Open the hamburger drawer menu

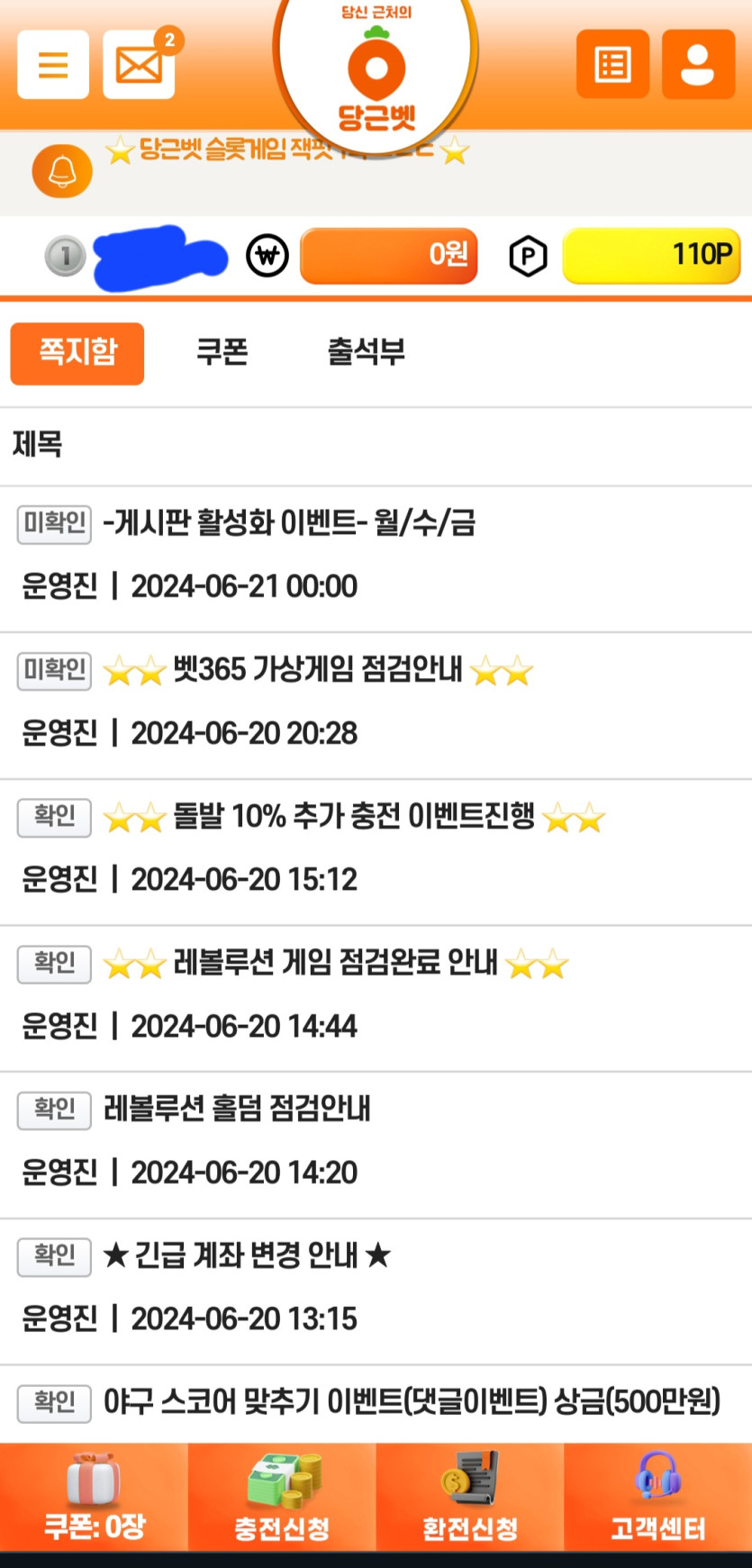pos(53,65)
